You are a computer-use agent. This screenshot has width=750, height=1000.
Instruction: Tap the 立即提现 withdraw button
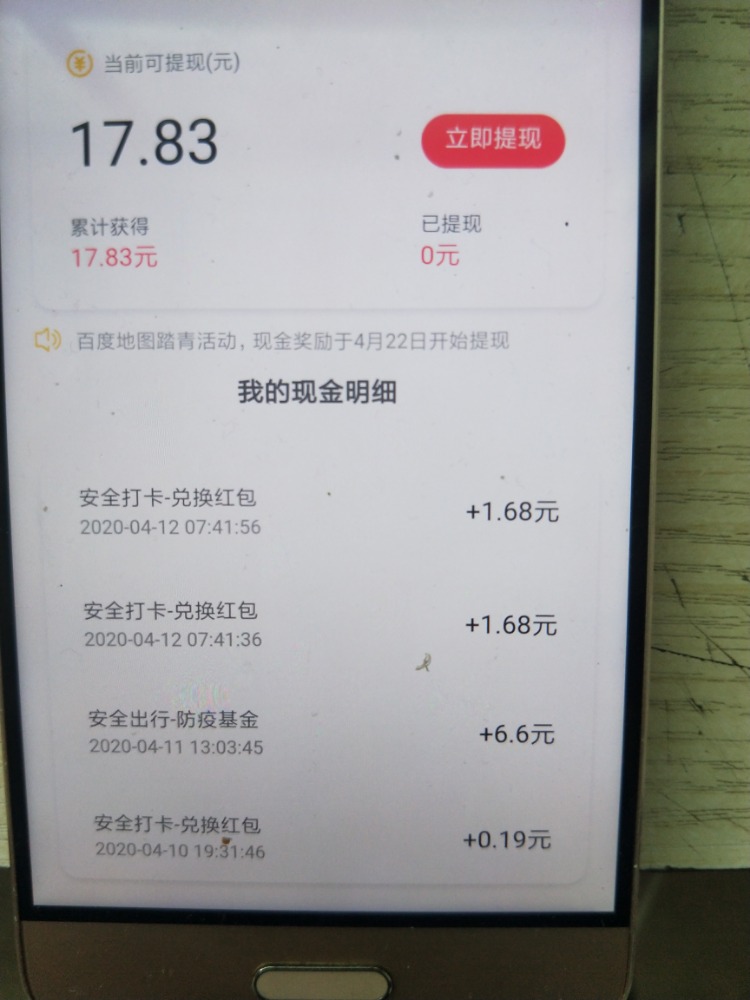pos(493,140)
